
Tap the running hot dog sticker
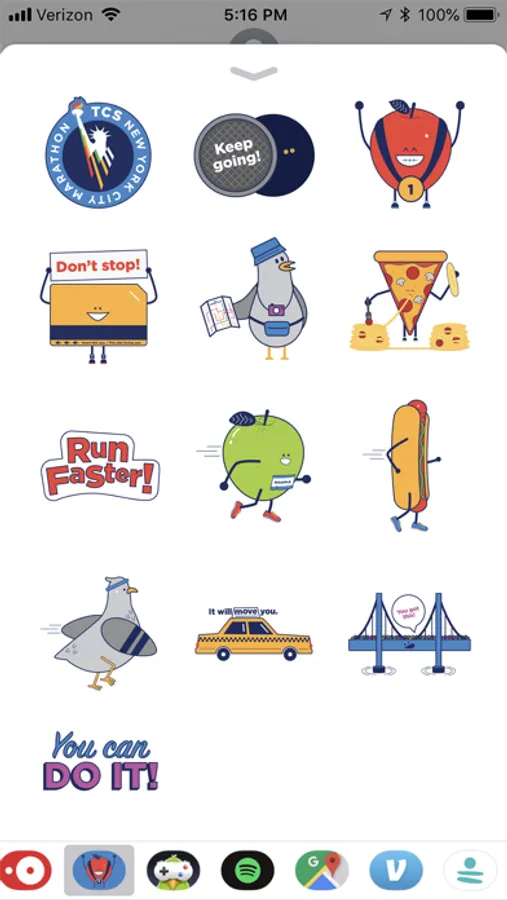[403, 465]
